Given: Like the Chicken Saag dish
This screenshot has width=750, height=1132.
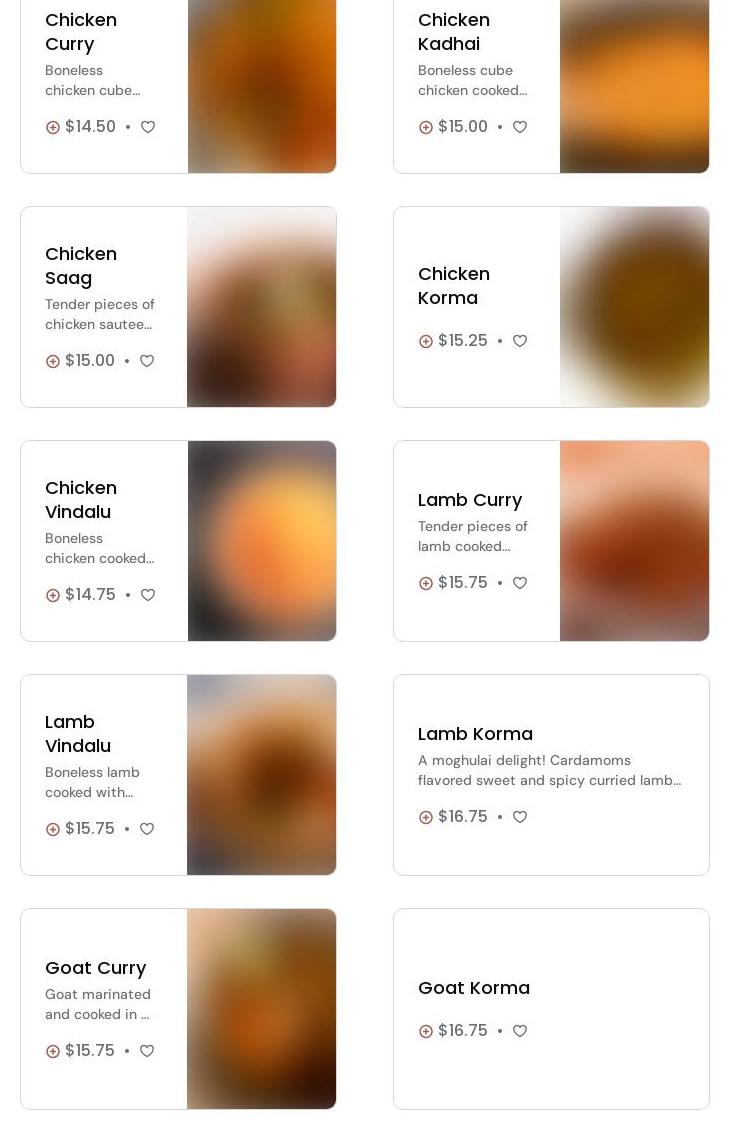Looking at the screenshot, I should [147, 361].
